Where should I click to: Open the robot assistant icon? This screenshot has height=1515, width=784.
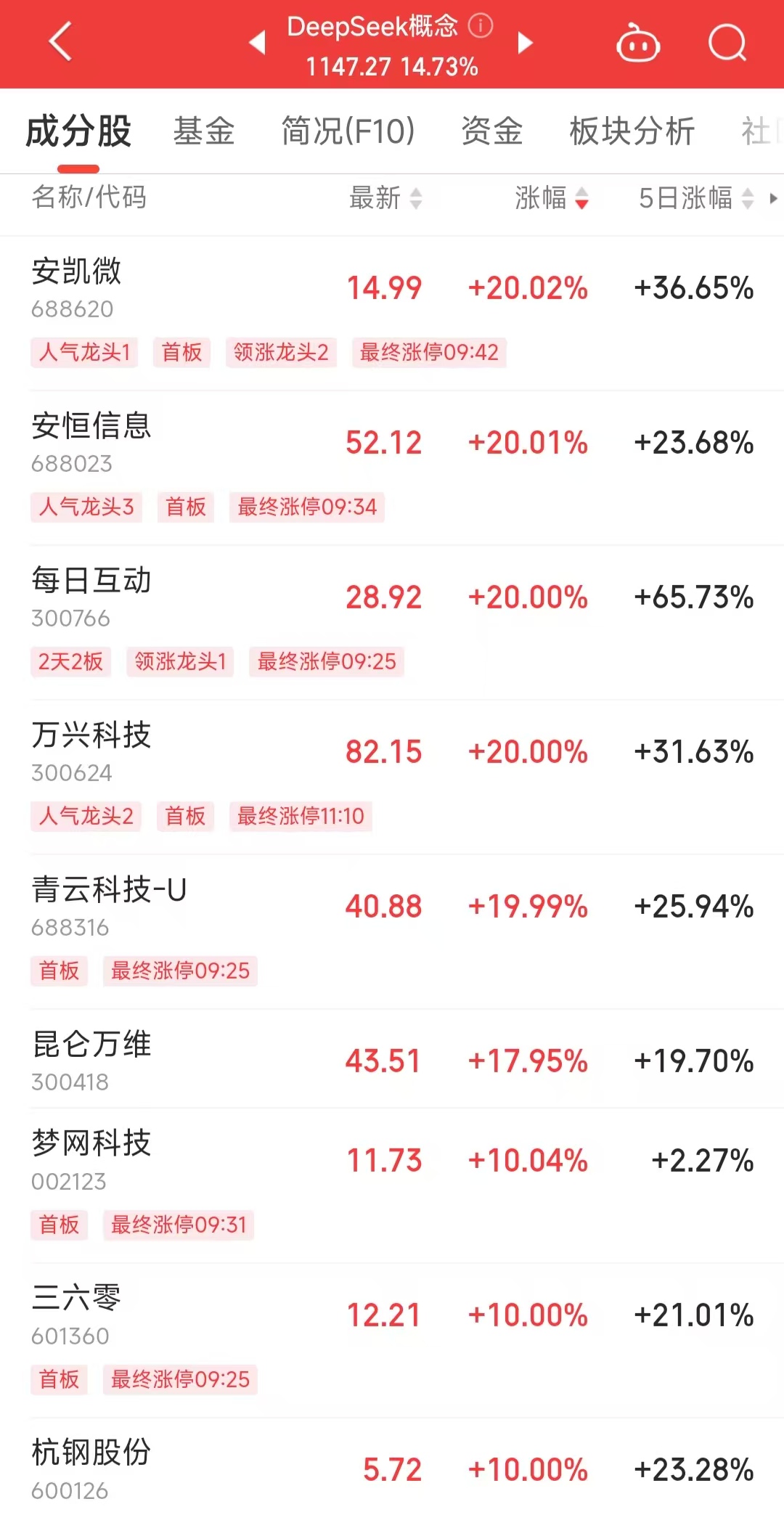coord(637,44)
